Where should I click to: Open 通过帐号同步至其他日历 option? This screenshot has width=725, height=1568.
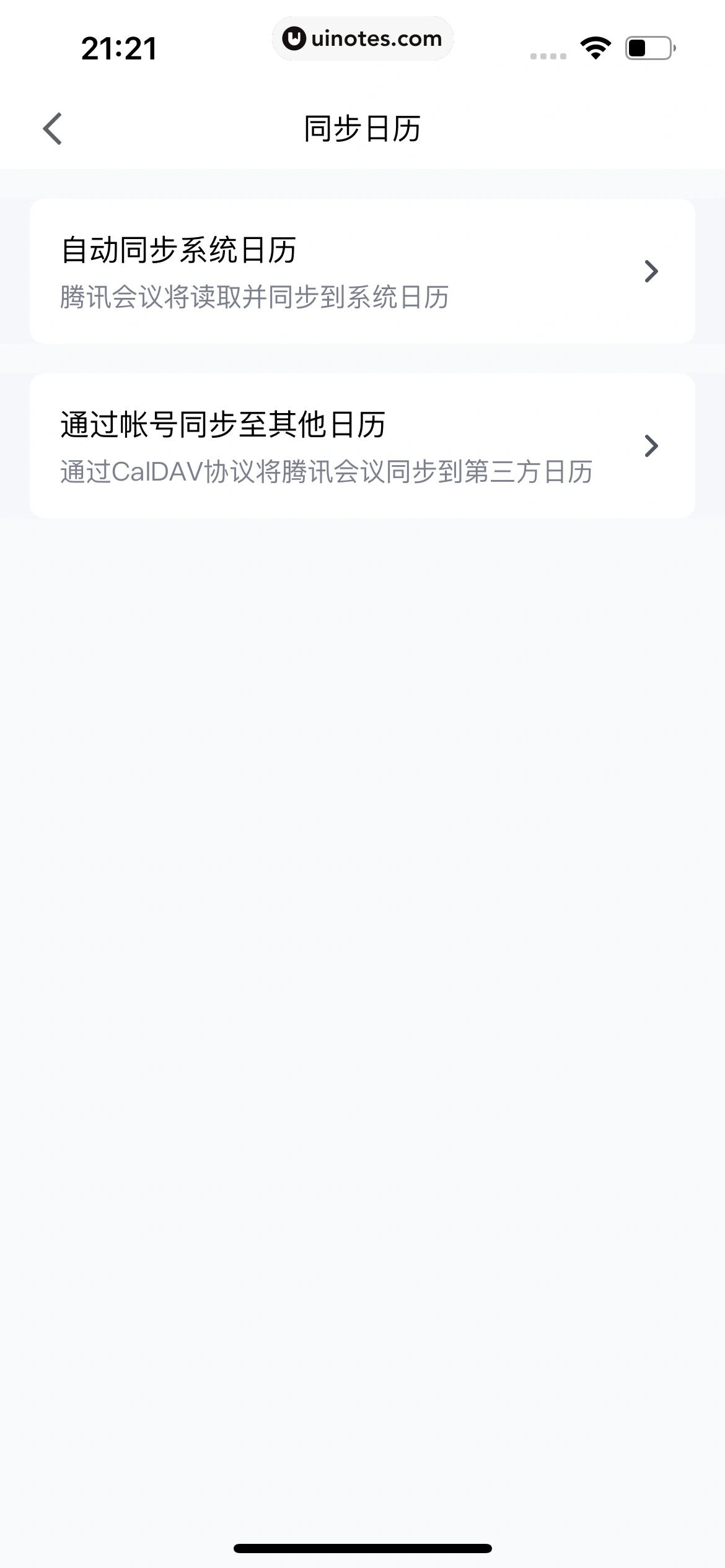click(362, 446)
